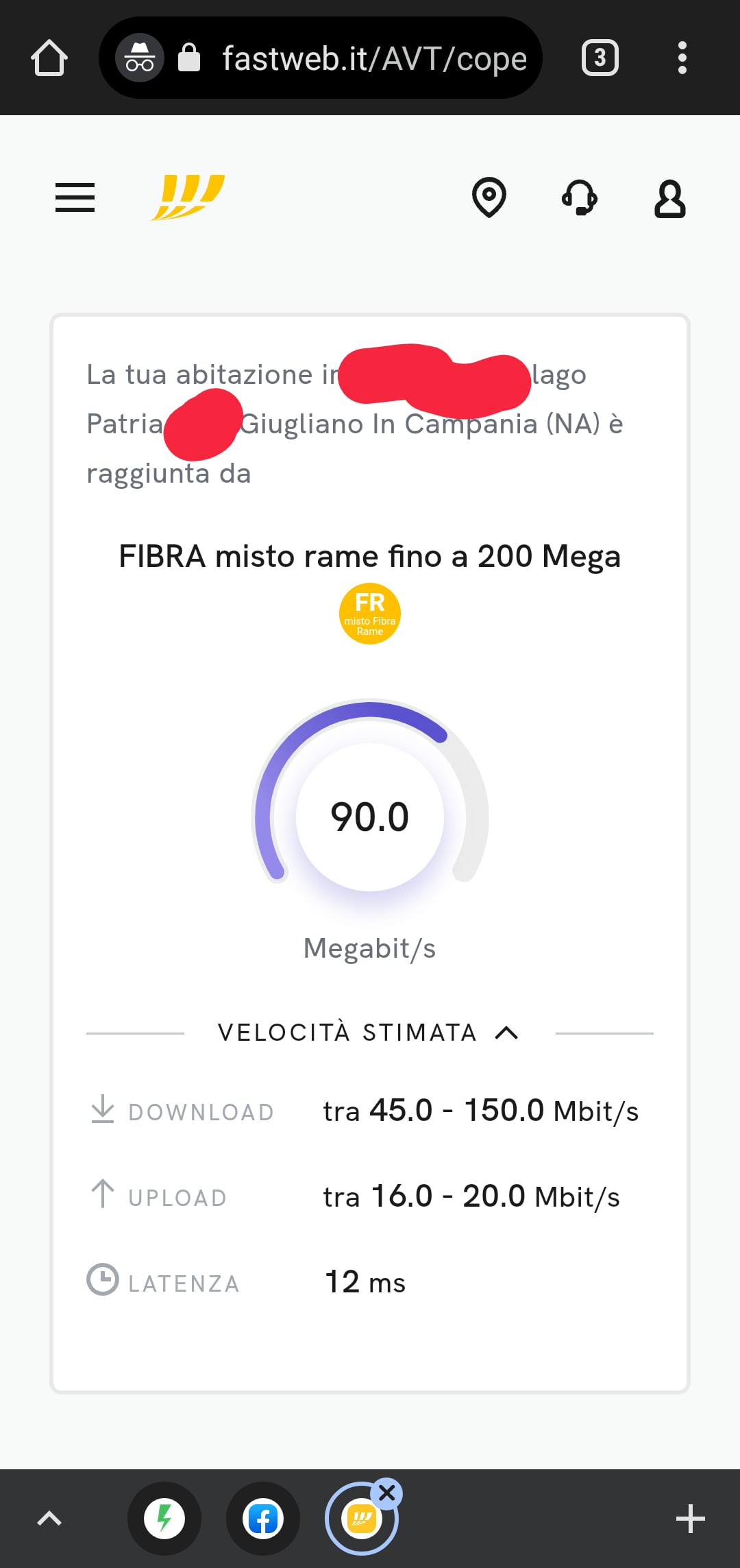Image resolution: width=740 pixels, height=1568 pixels.
Task: Switch to the Facebook tab
Action: (263, 1519)
